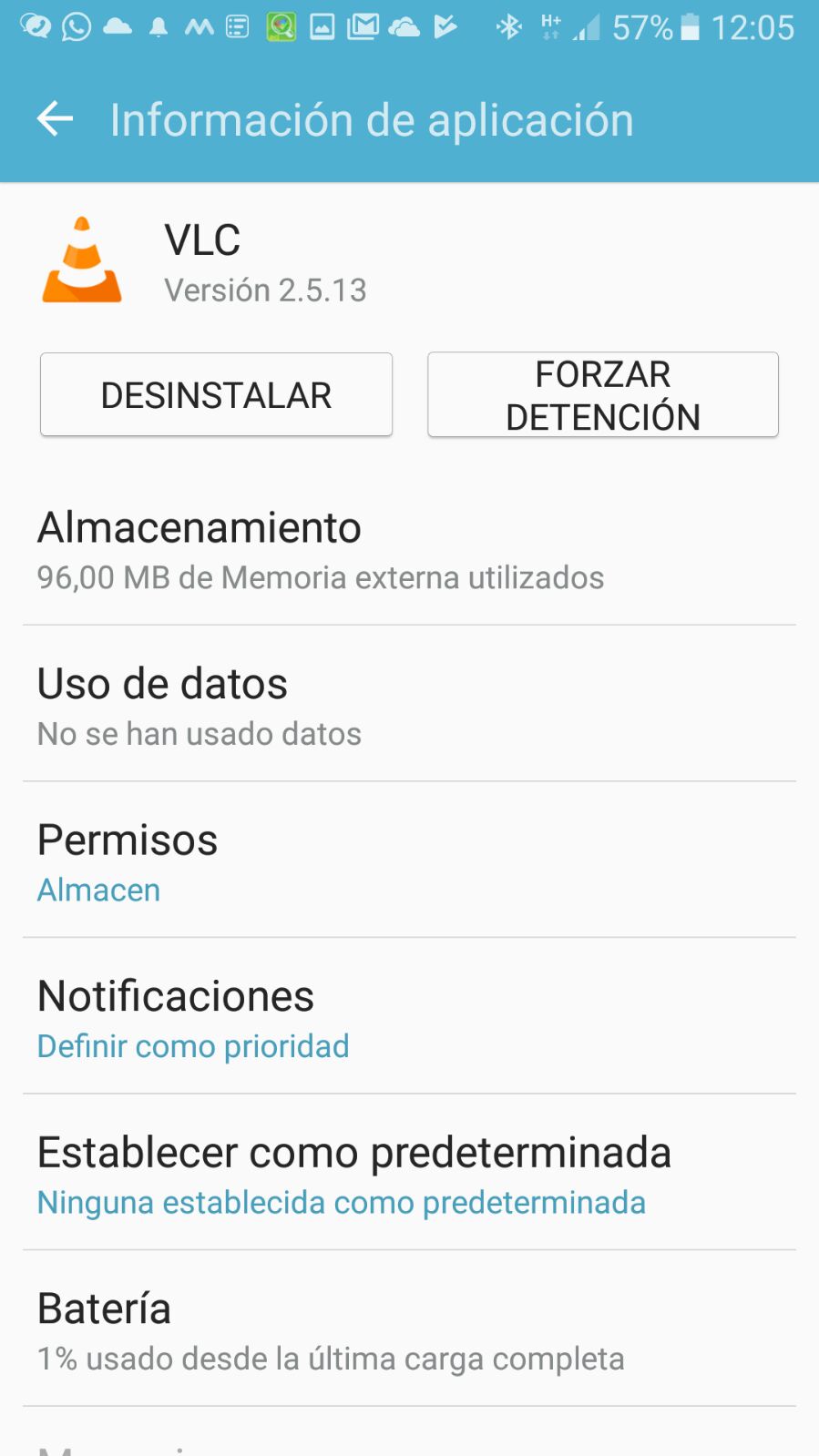Force stop VLC with FORZAR DETENCIÓN
Image resolution: width=819 pixels, height=1456 pixels.
602,395
